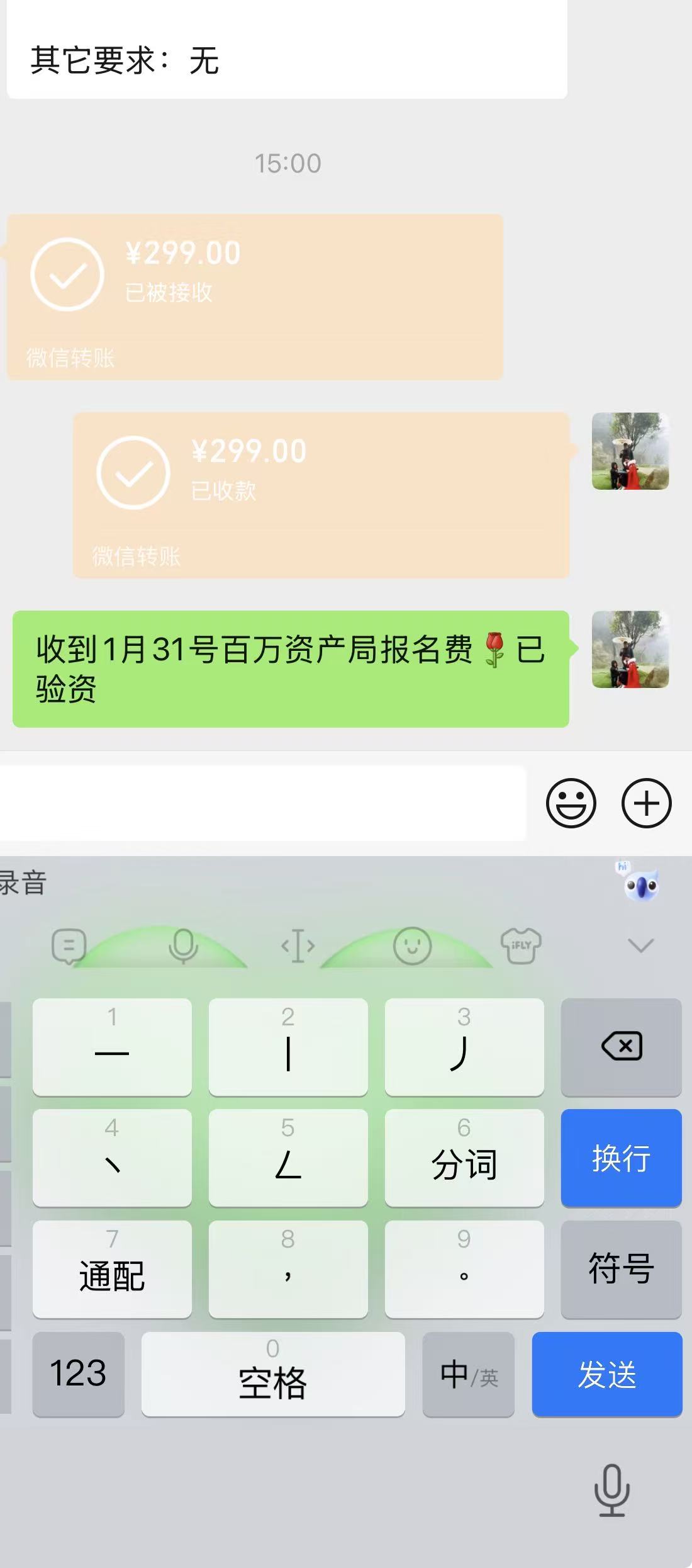Focus the message text field
The height and width of the screenshot is (1568, 692).
tap(261, 803)
